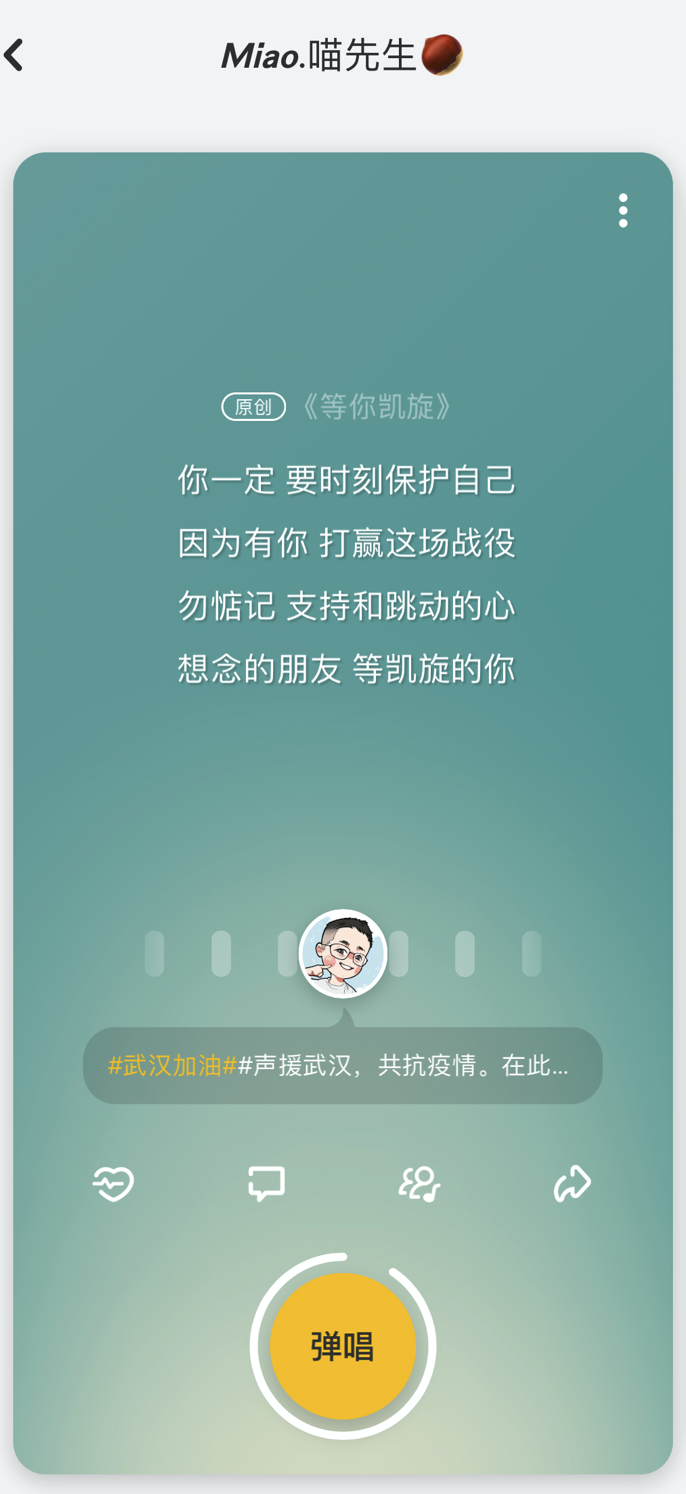Open the song title 《等你凯旋》
686x1494 pixels.
point(377,407)
